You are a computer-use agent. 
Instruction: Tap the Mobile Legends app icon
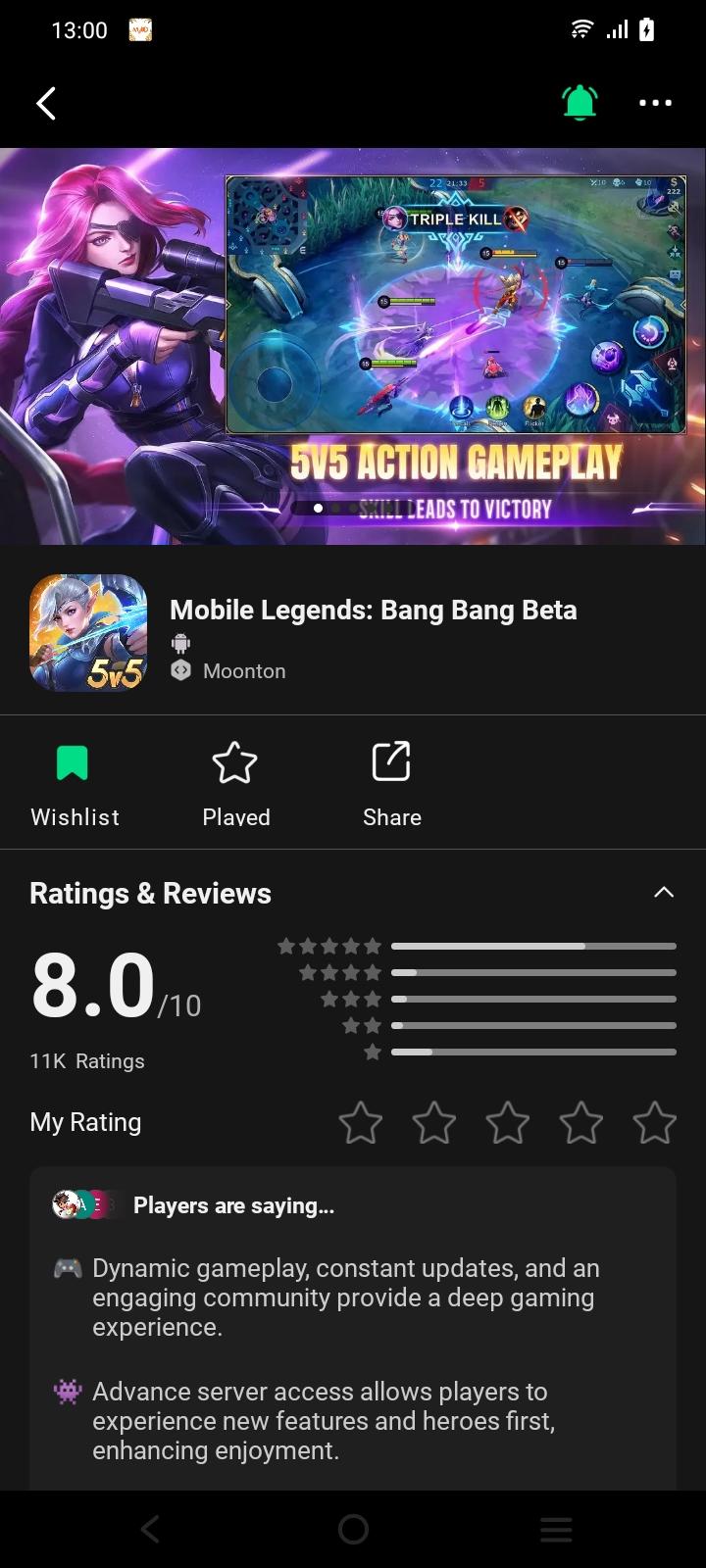87,631
